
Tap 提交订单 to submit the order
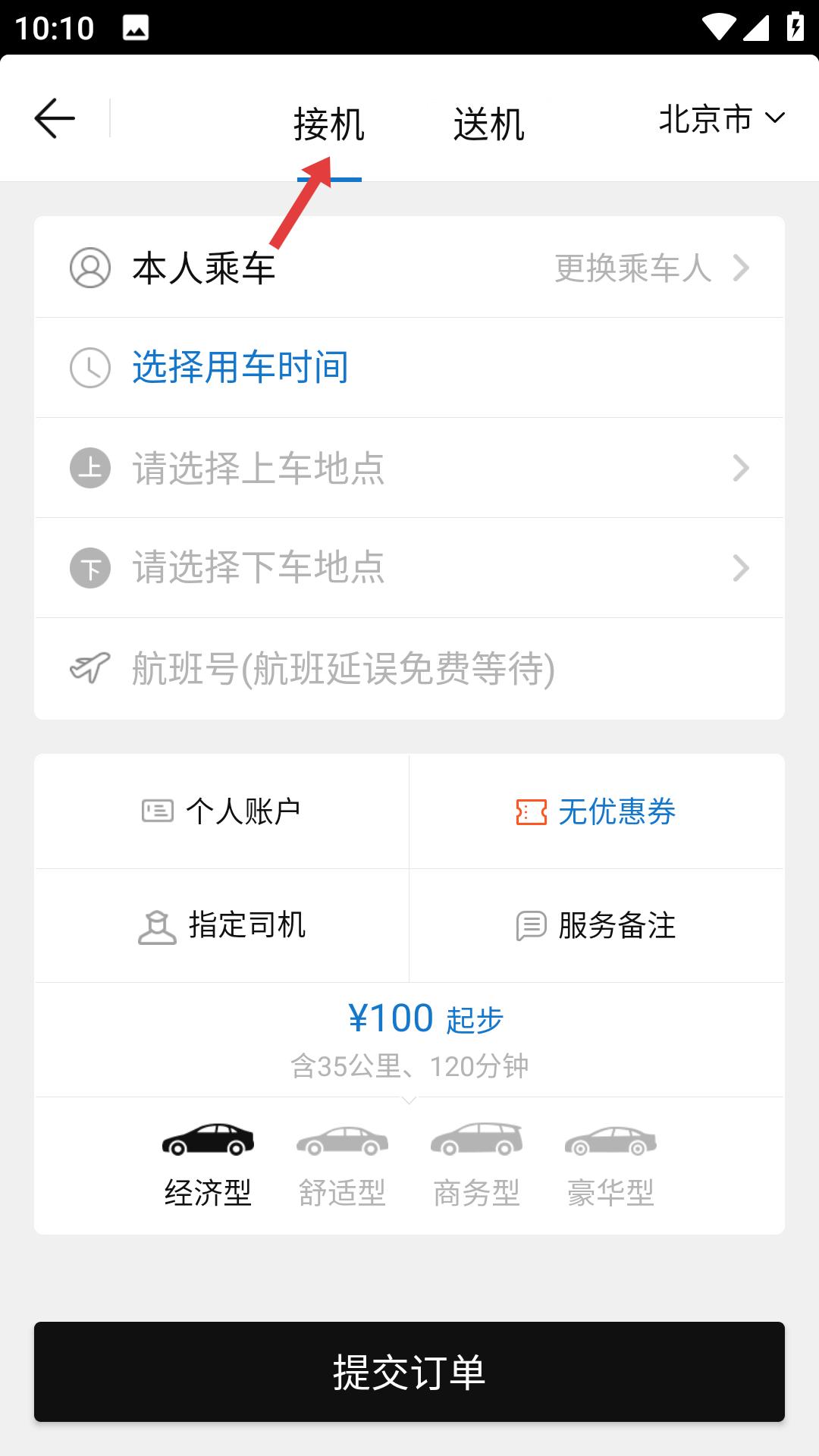point(409,1371)
